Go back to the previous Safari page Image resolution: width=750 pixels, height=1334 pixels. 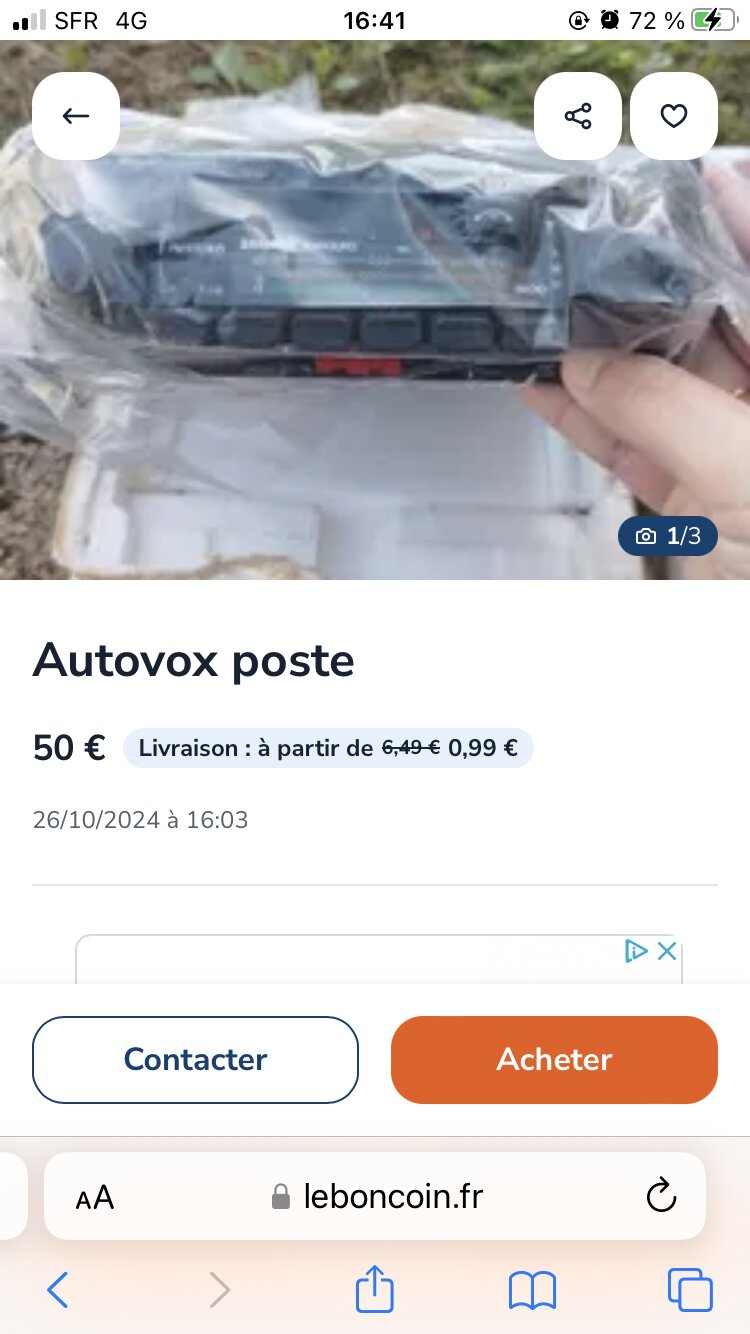point(58,1290)
